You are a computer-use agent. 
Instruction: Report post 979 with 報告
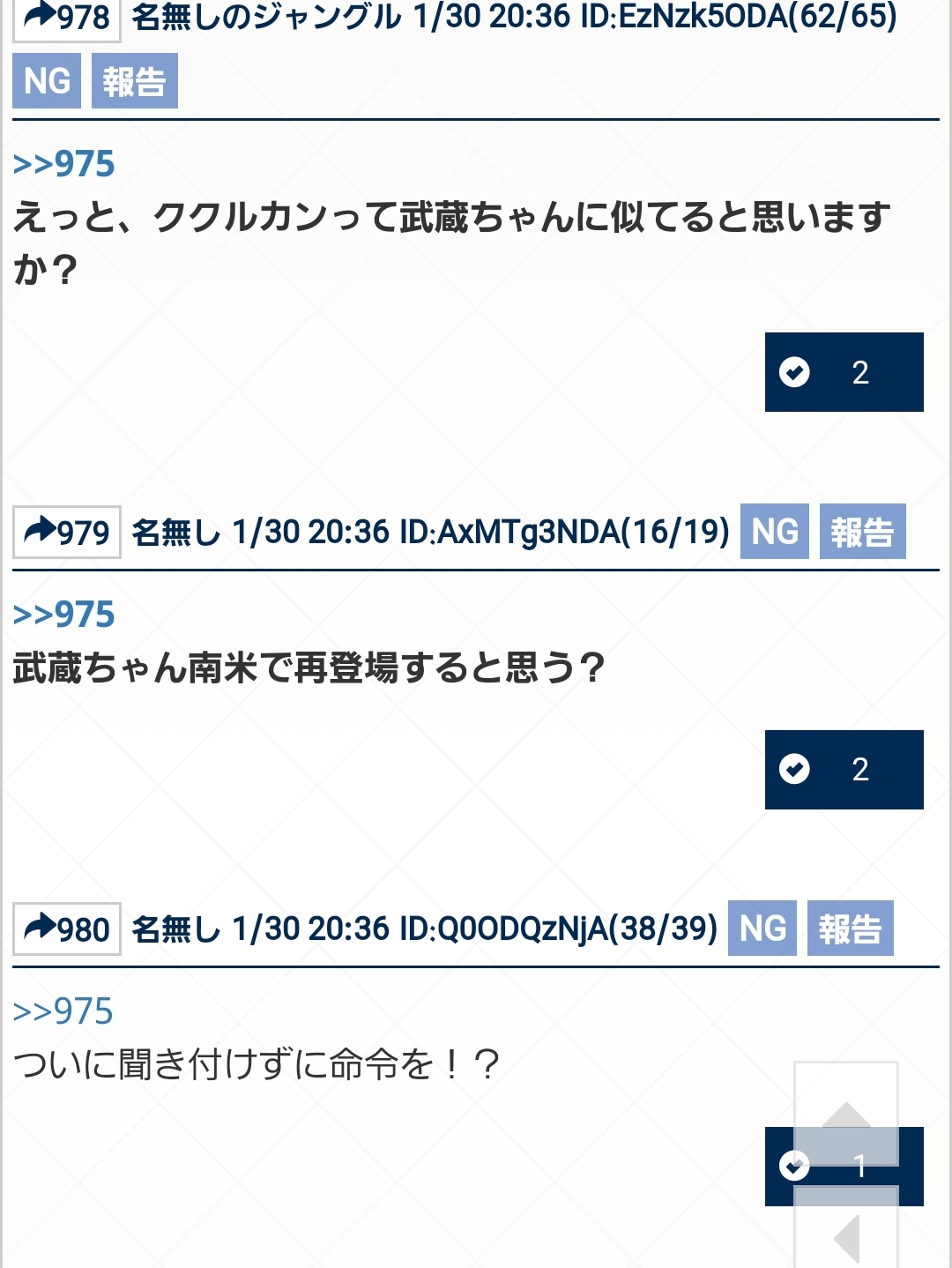[862, 532]
